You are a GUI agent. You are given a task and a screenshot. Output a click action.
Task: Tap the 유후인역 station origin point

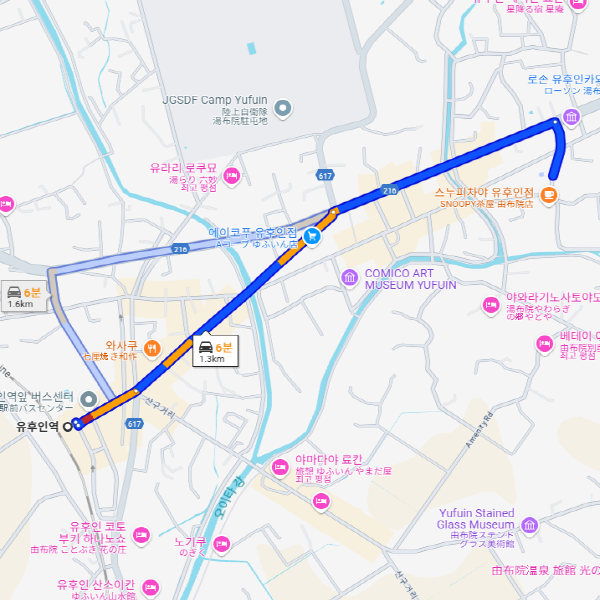68,426
